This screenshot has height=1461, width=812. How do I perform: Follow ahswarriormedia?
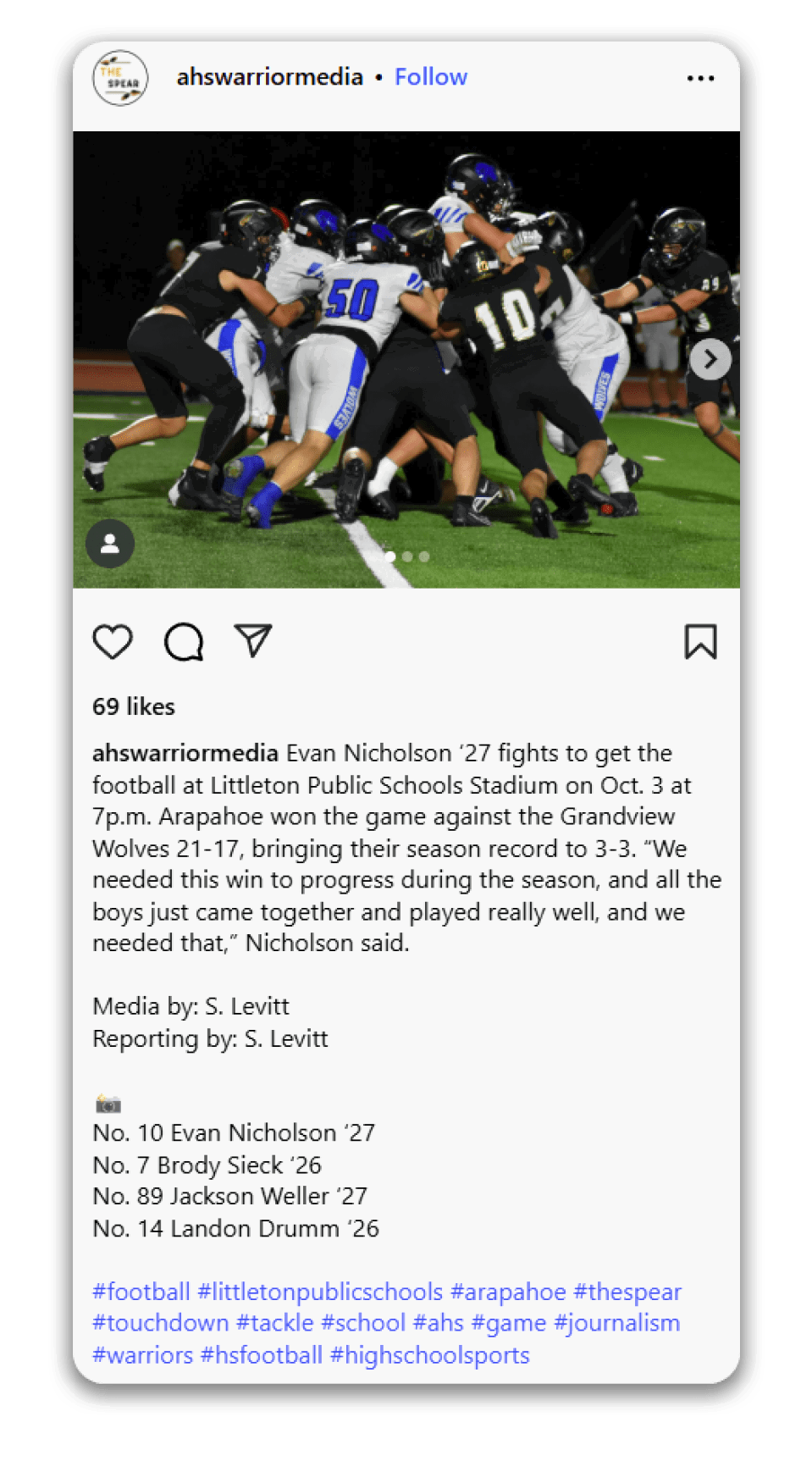point(430,77)
